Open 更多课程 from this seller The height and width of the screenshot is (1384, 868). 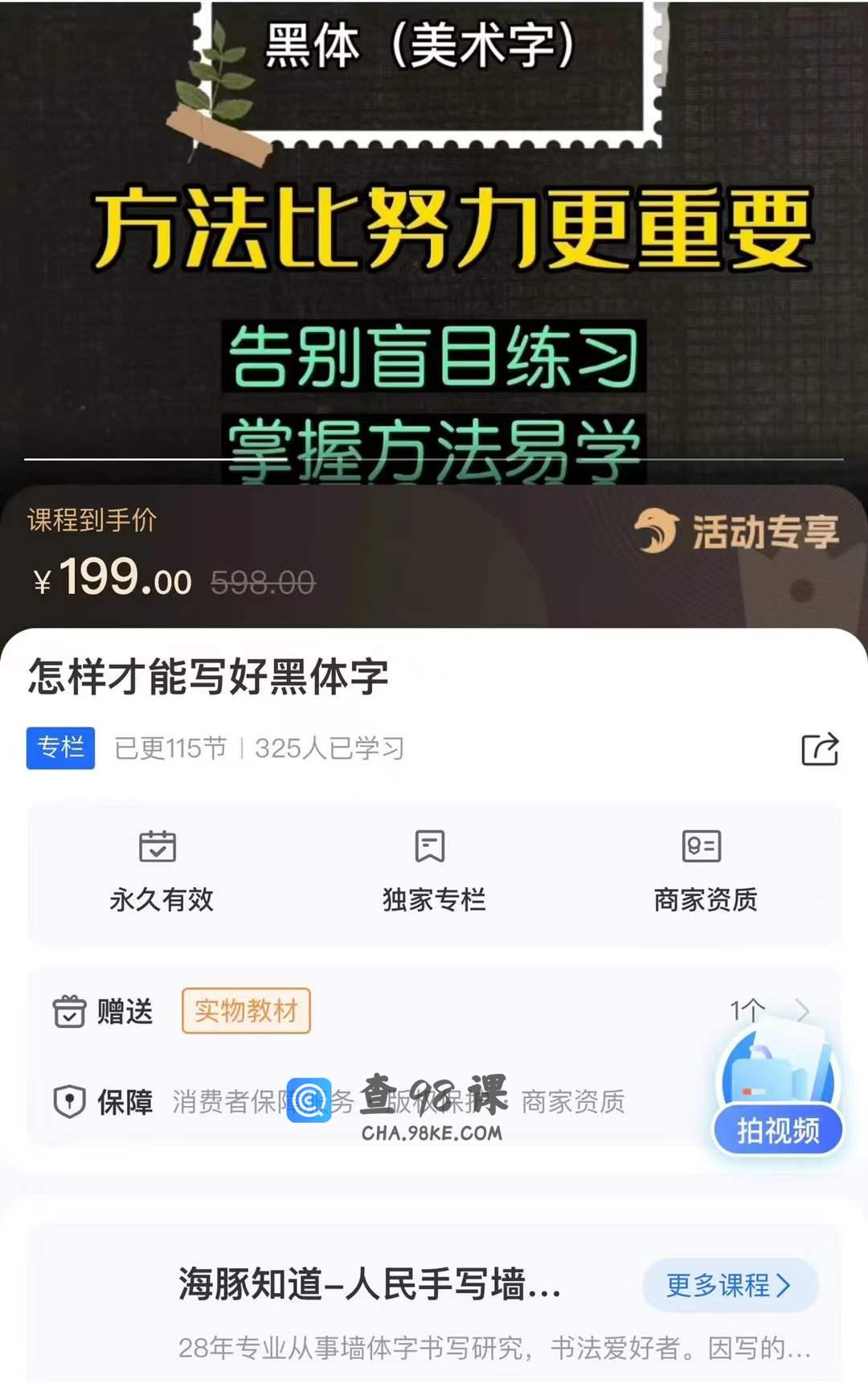click(x=729, y=1285)
